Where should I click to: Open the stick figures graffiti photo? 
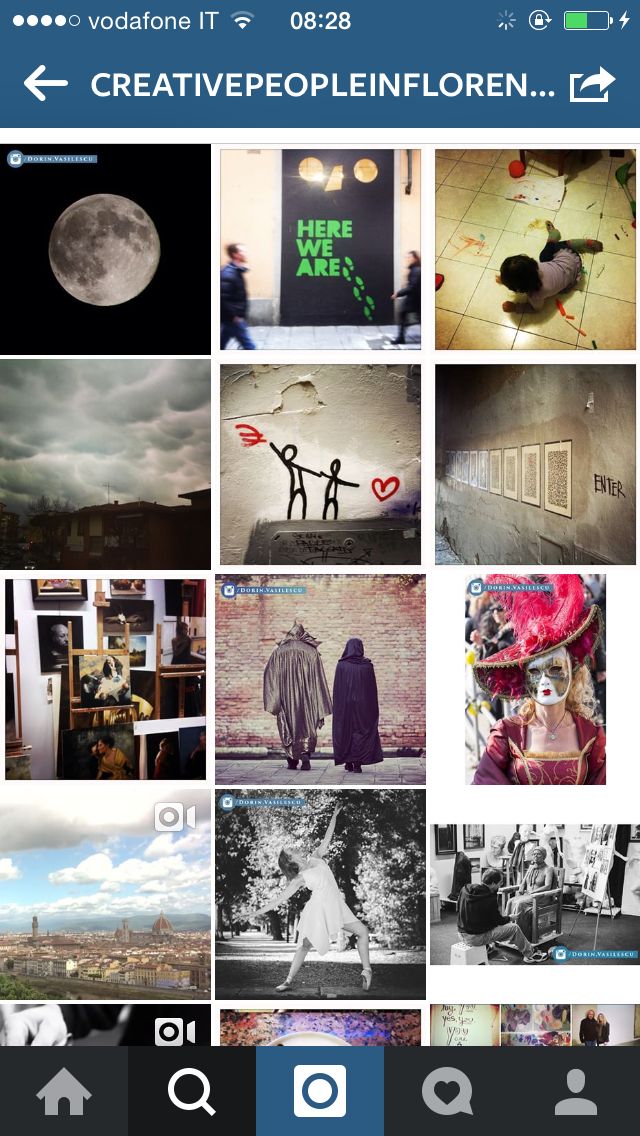tap(320, 464)
